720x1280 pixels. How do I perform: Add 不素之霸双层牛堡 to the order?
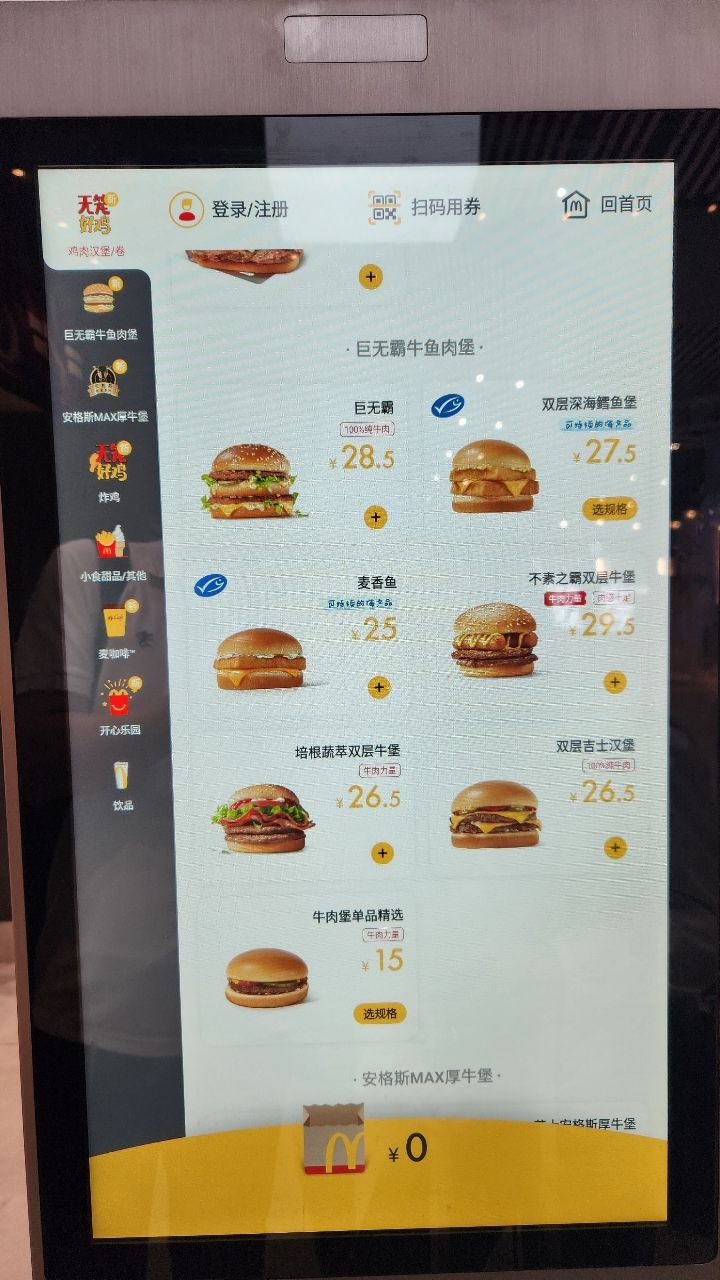pos(615,682)
